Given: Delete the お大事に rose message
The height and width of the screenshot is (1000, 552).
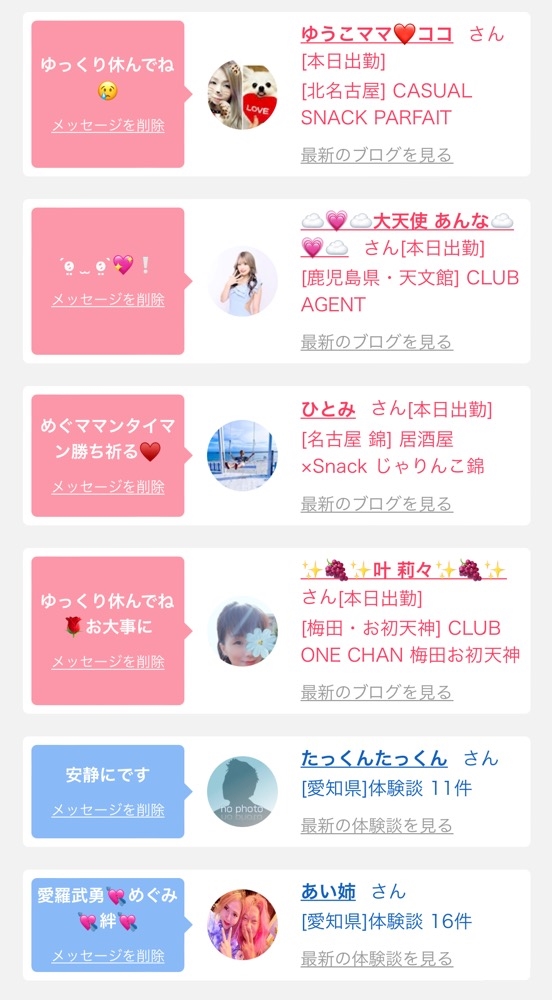Looking at the screenshot, I should pyautogui.click(x=108, y=662).
